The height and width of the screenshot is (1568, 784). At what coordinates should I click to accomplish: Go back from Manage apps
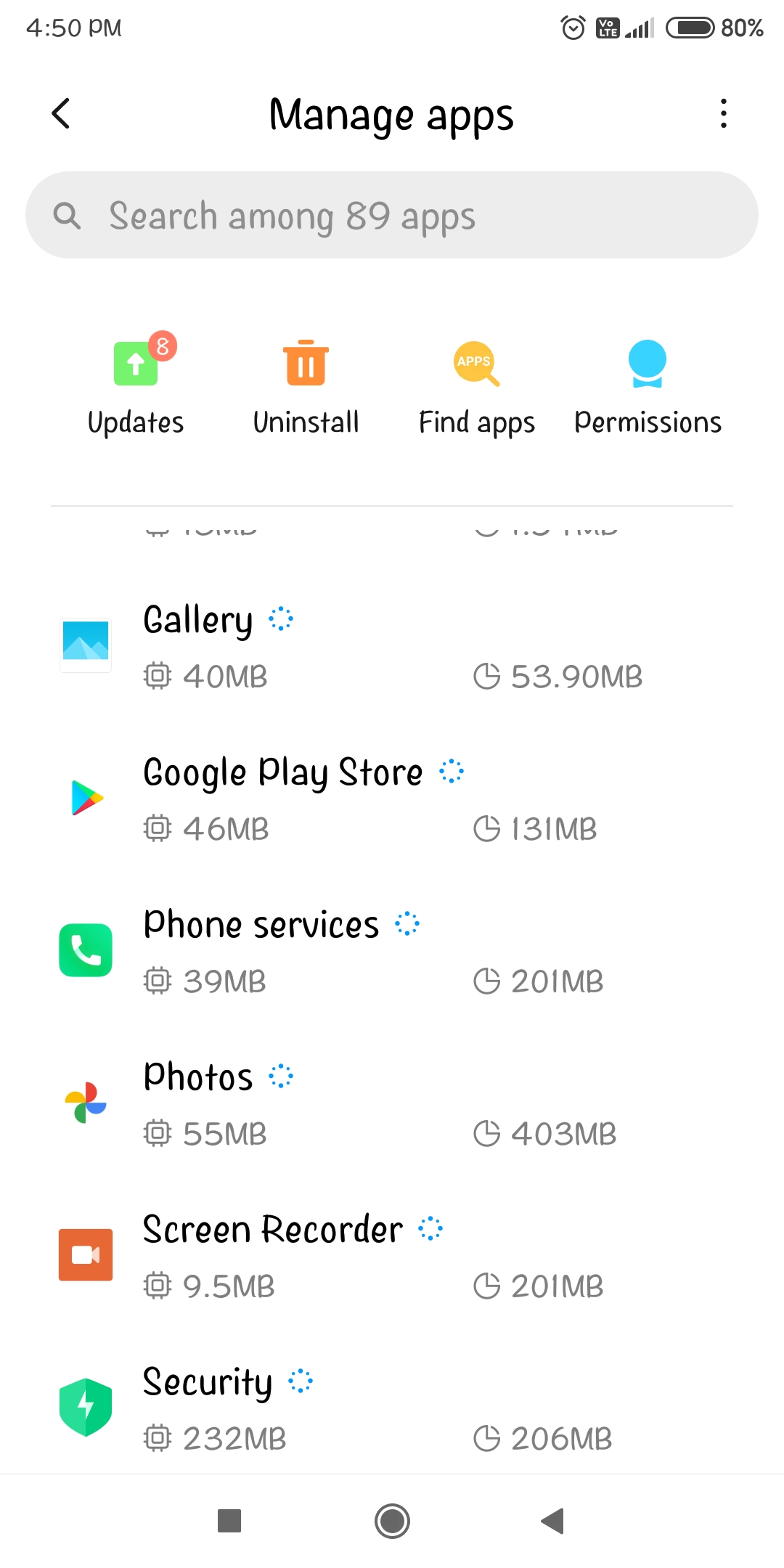click(x=61, y=114)
